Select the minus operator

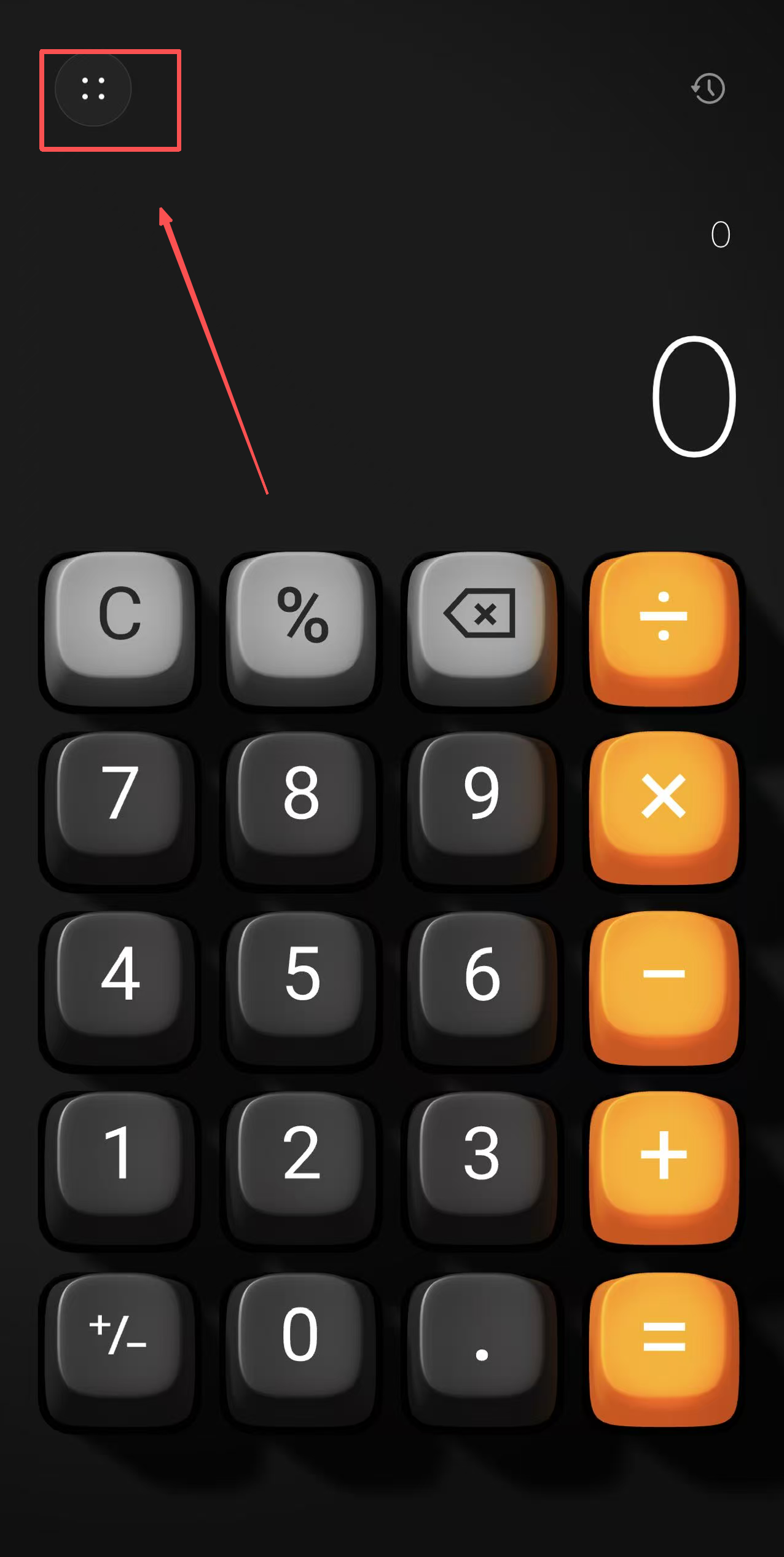click(664, 989)
